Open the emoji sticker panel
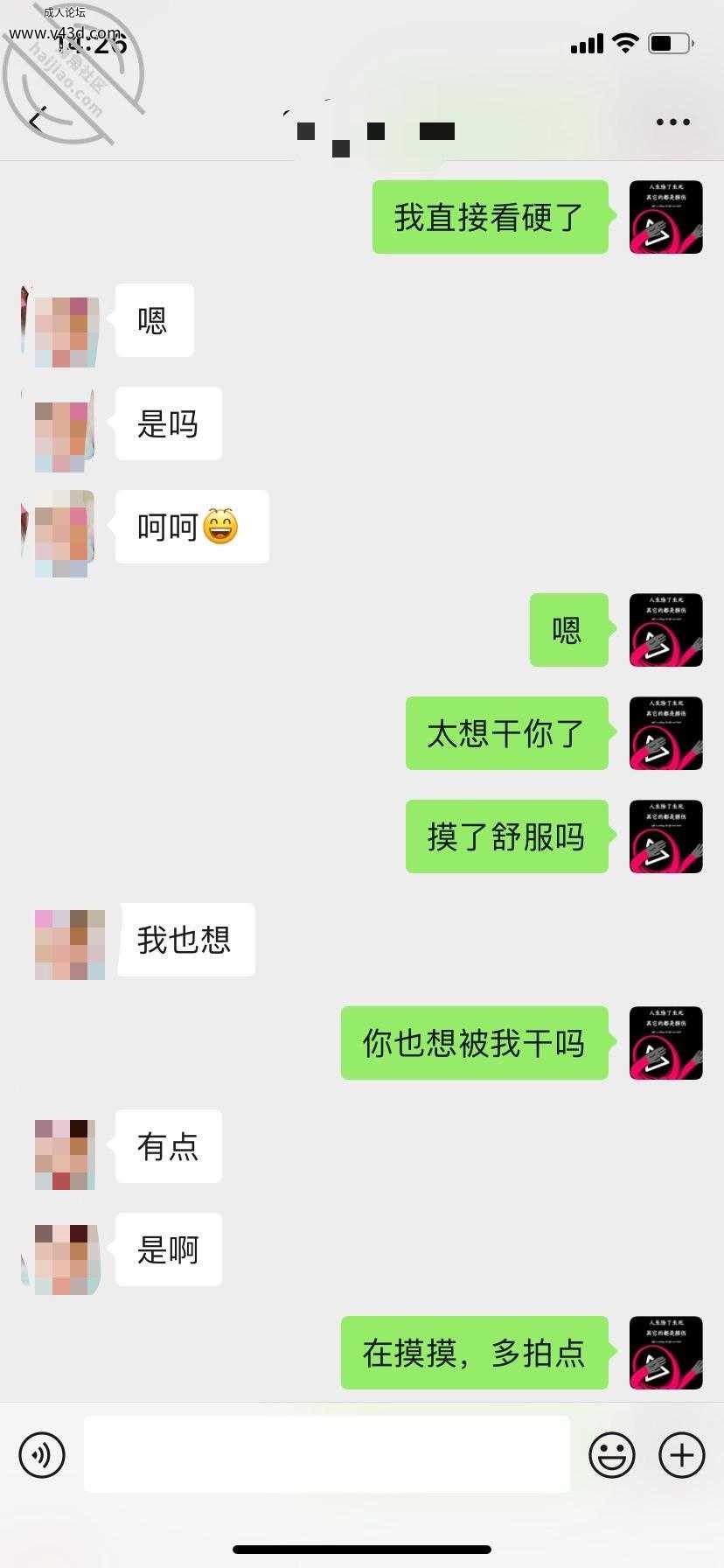The width and height of the screenshot is (724, 1568). tap(612, 1455)
